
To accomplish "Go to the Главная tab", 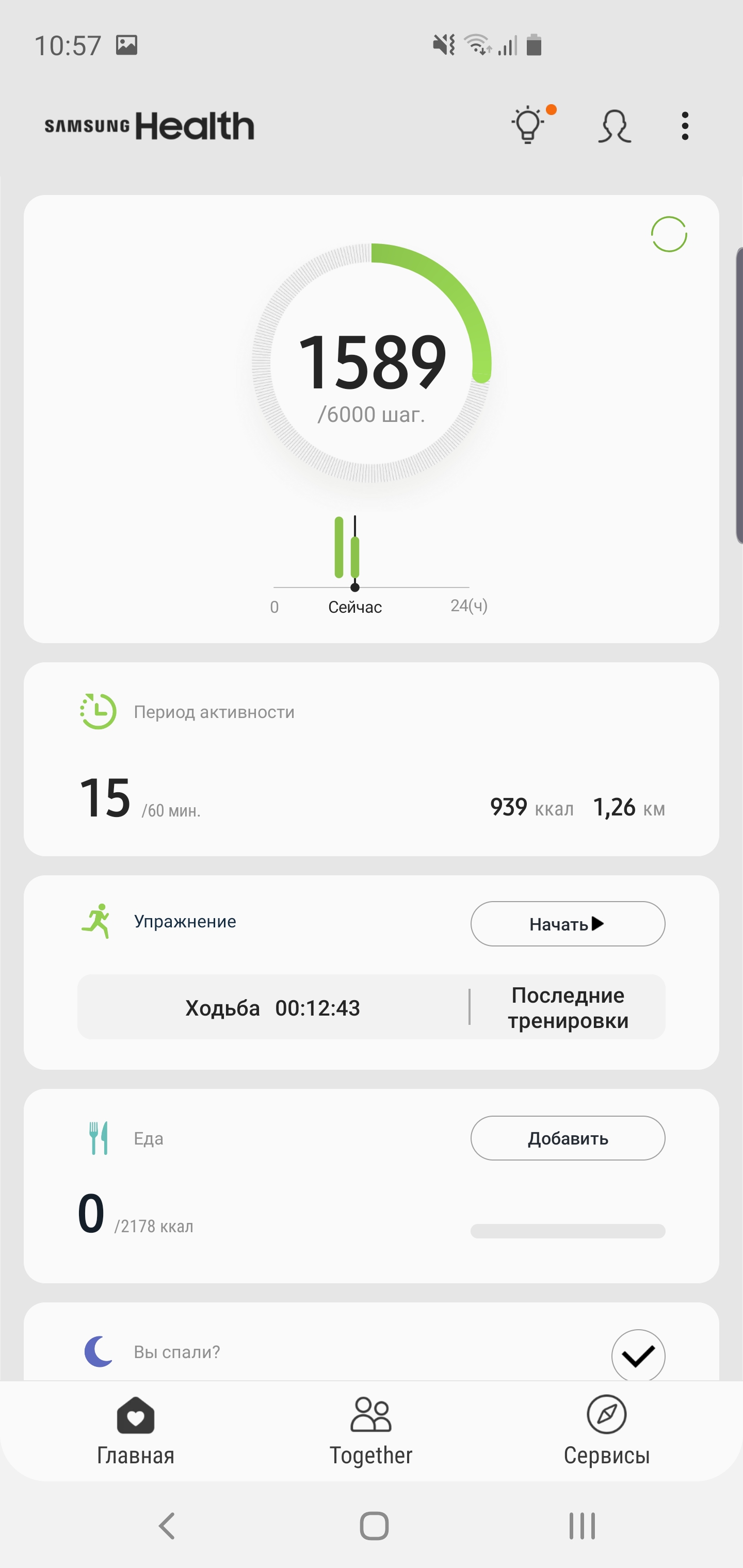I will 136,1430.
